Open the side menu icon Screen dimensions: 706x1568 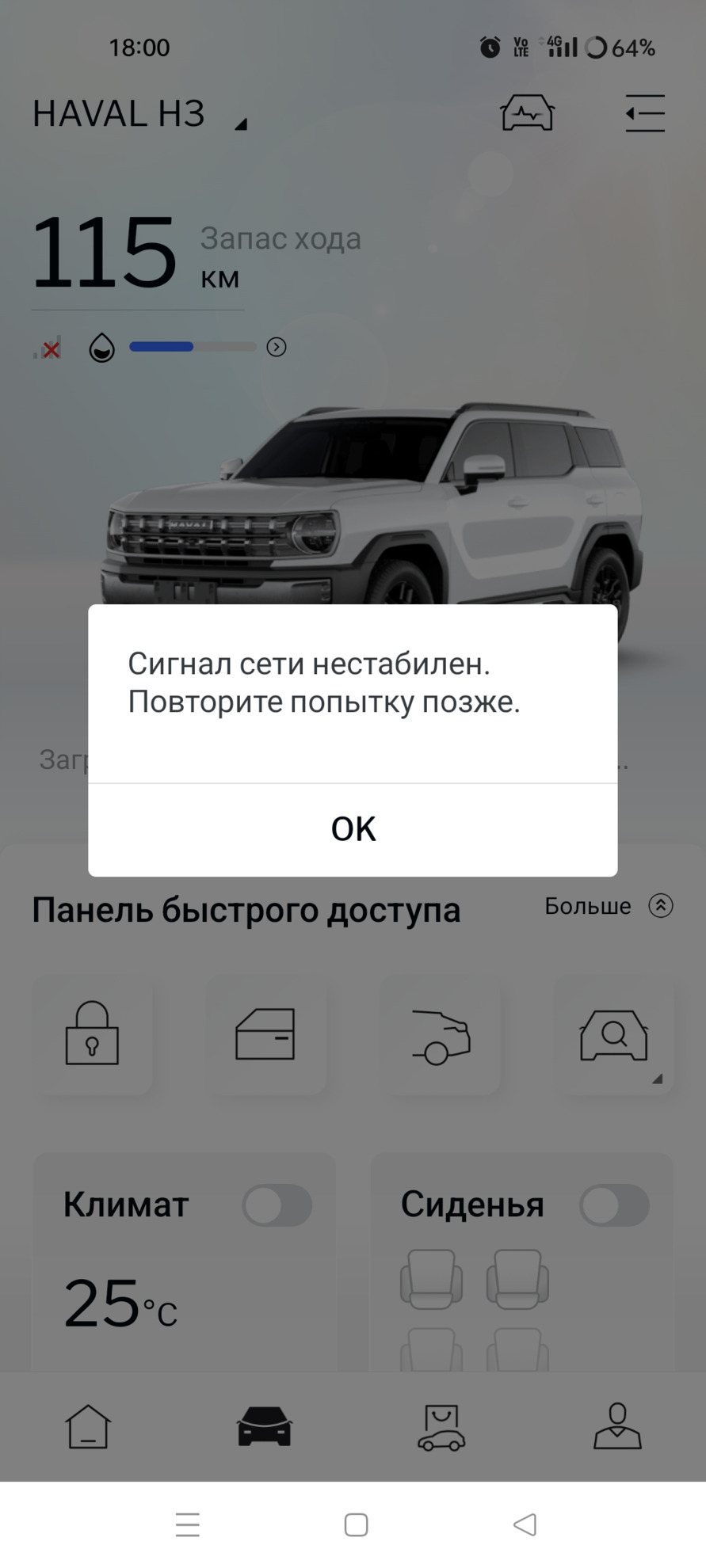coord(644,113)
